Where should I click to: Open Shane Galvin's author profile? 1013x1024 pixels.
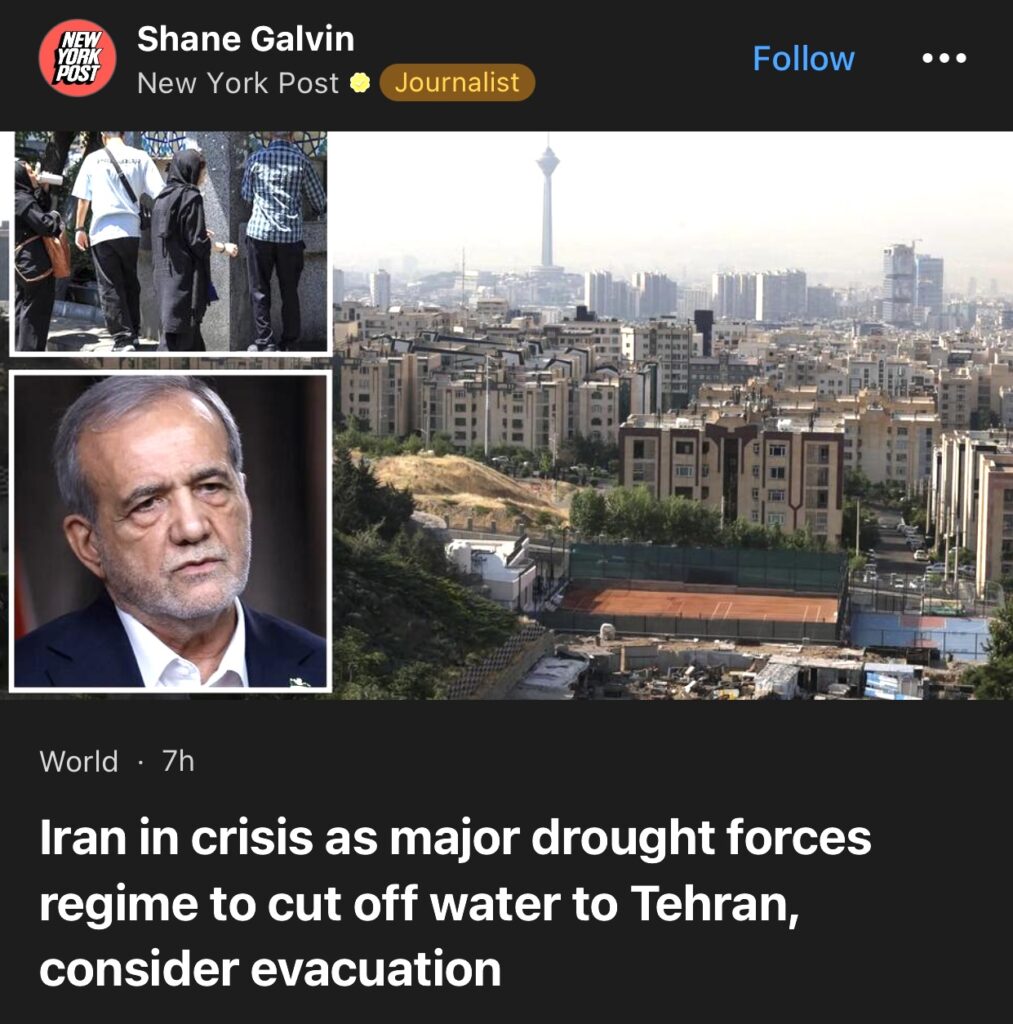[x=245, y=39]
